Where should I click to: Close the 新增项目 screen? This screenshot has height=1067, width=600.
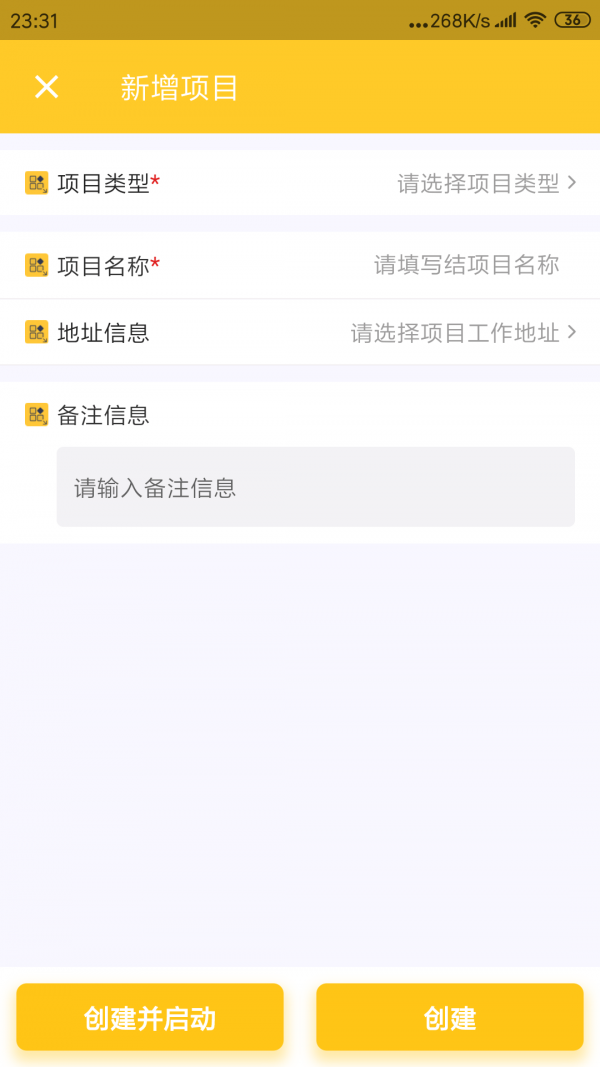pyautogui.click(x=47, y=87)
